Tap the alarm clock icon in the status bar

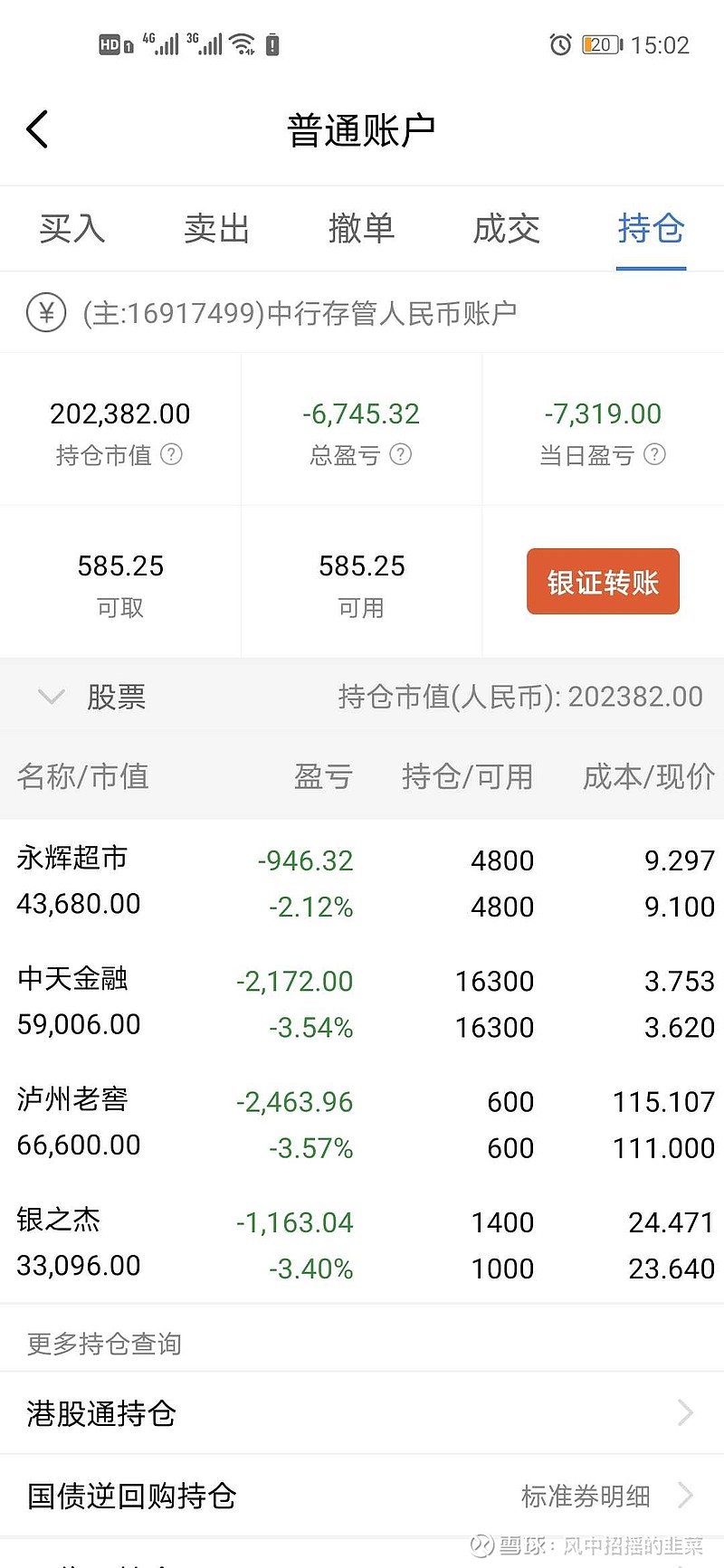[559, 44]
